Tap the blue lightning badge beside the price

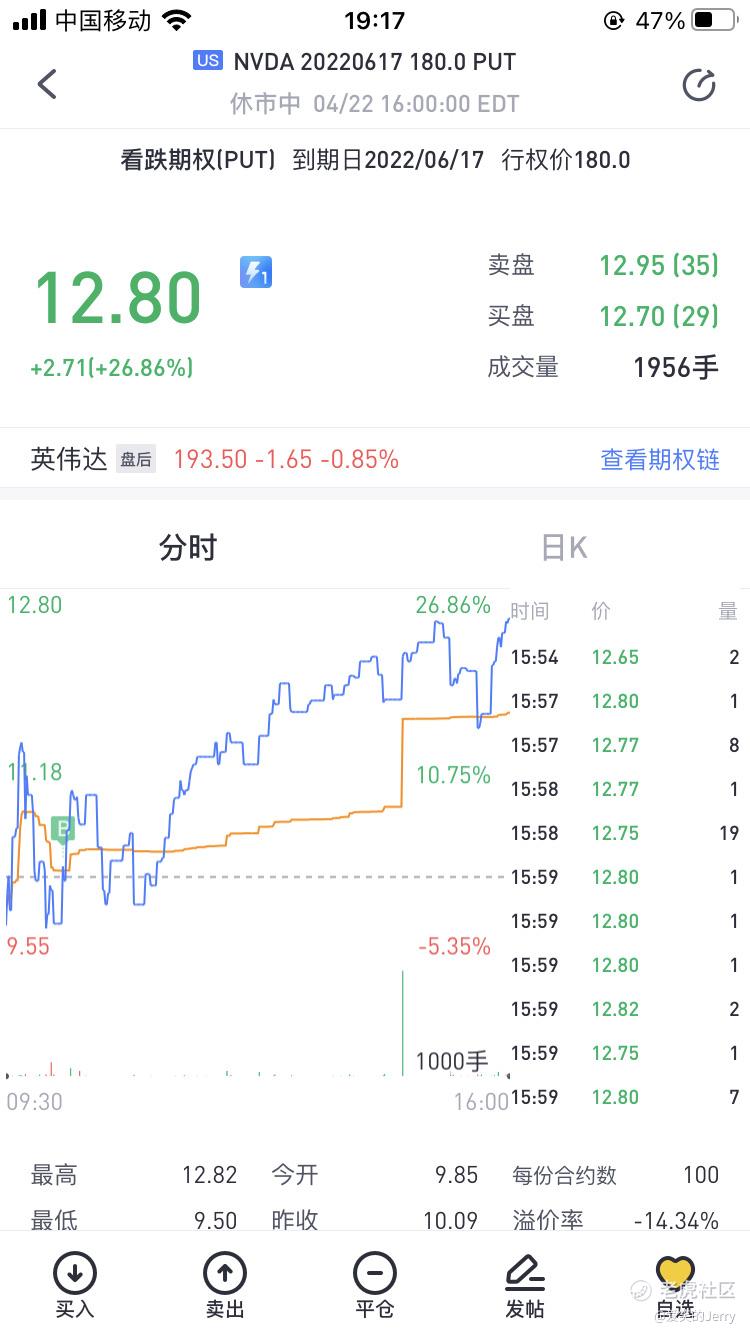point(255,272)
